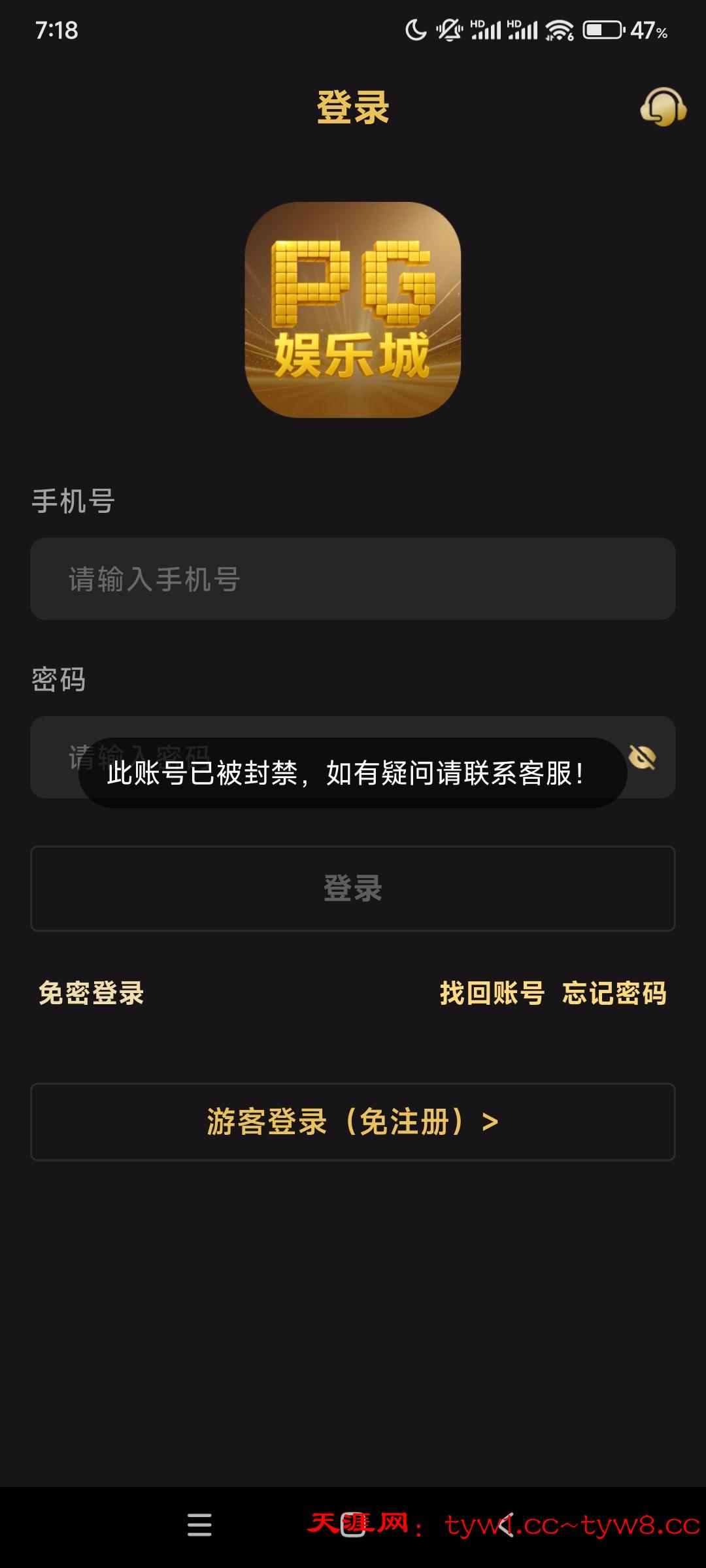
Task: Tap the 登录 login button
Action: (x=353, y=889)
